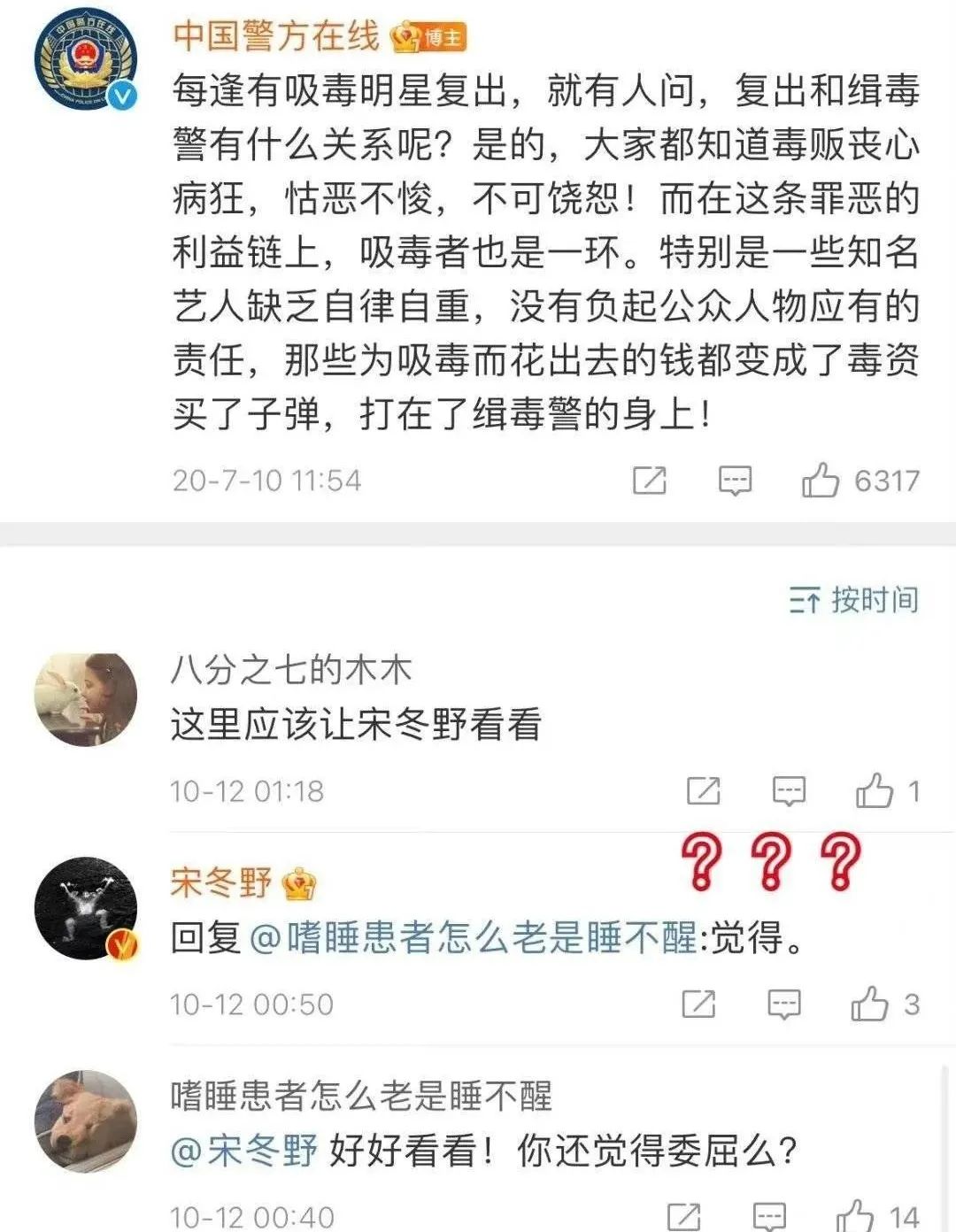Change sorting via 按时间
The height and width of the screenshot is (1232, 956).
(853, 600)
